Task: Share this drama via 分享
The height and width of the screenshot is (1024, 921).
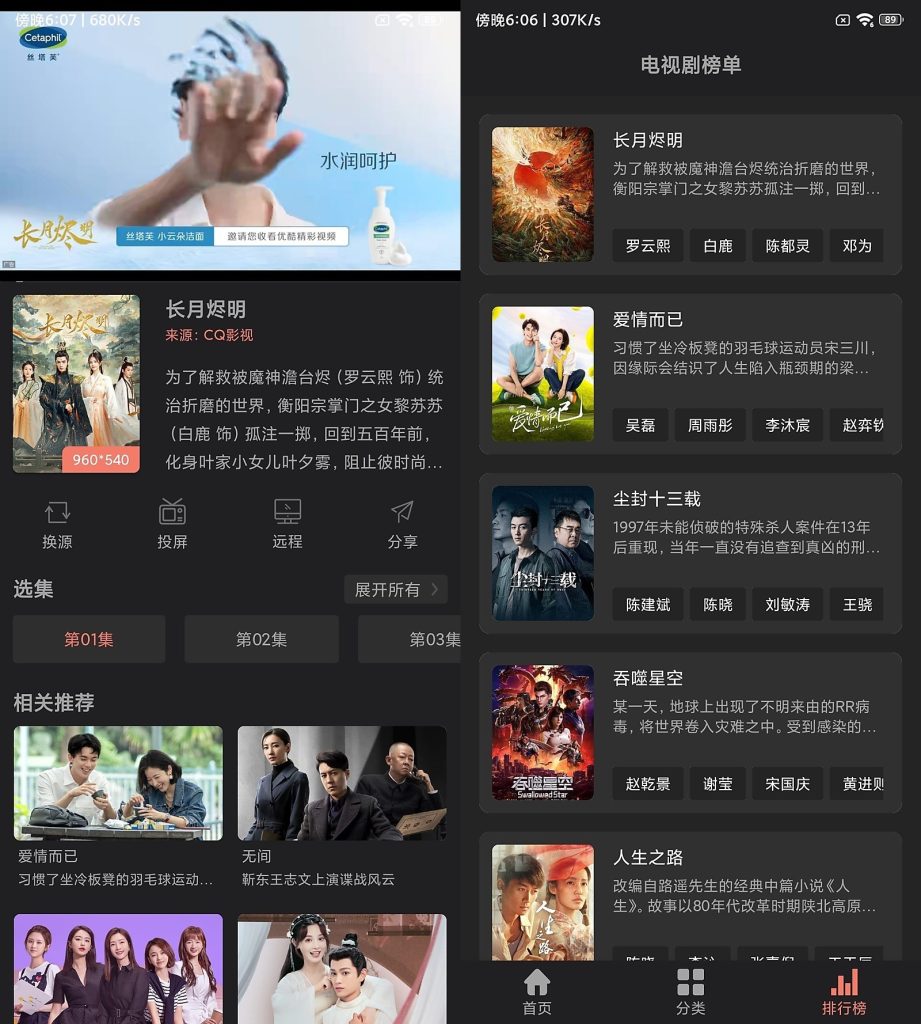Action: tap(402, 524)
